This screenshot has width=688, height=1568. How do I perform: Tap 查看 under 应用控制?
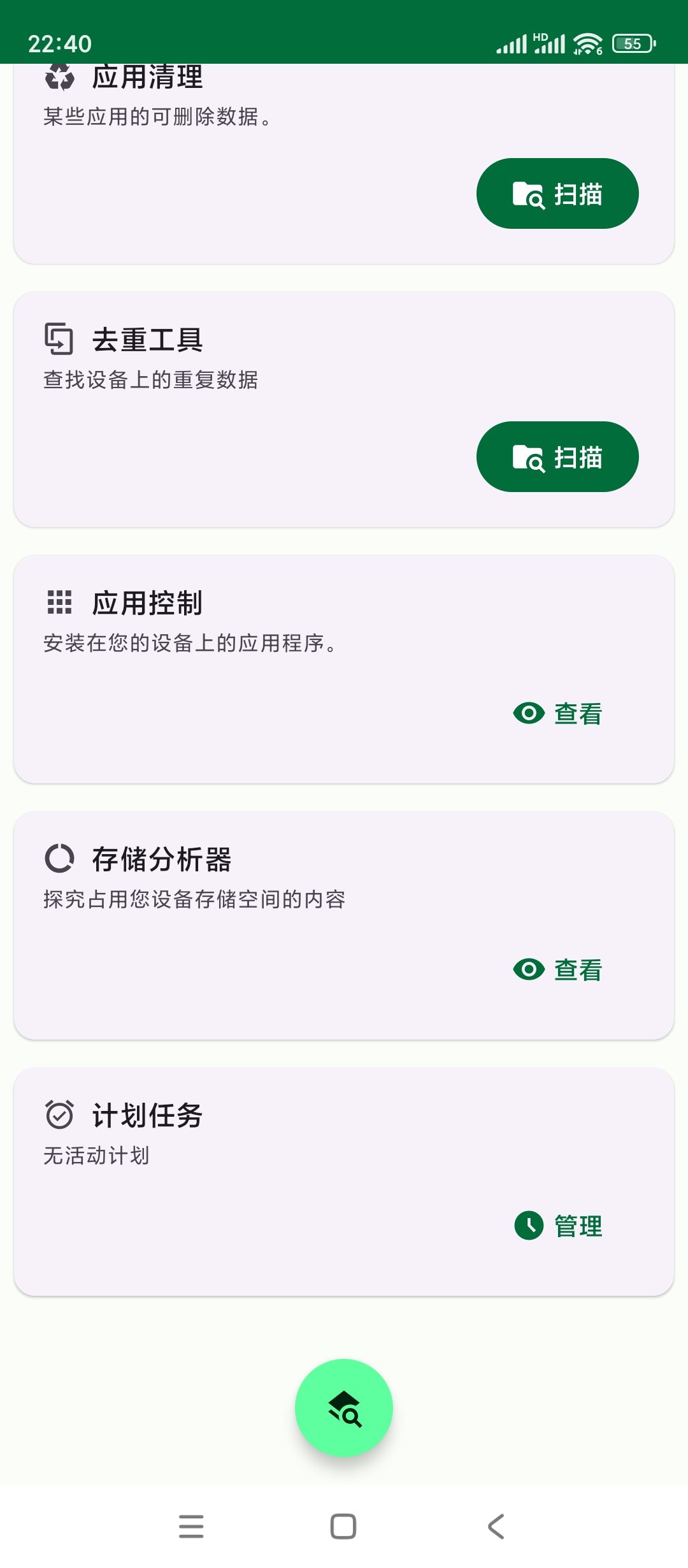pos(557,713)
